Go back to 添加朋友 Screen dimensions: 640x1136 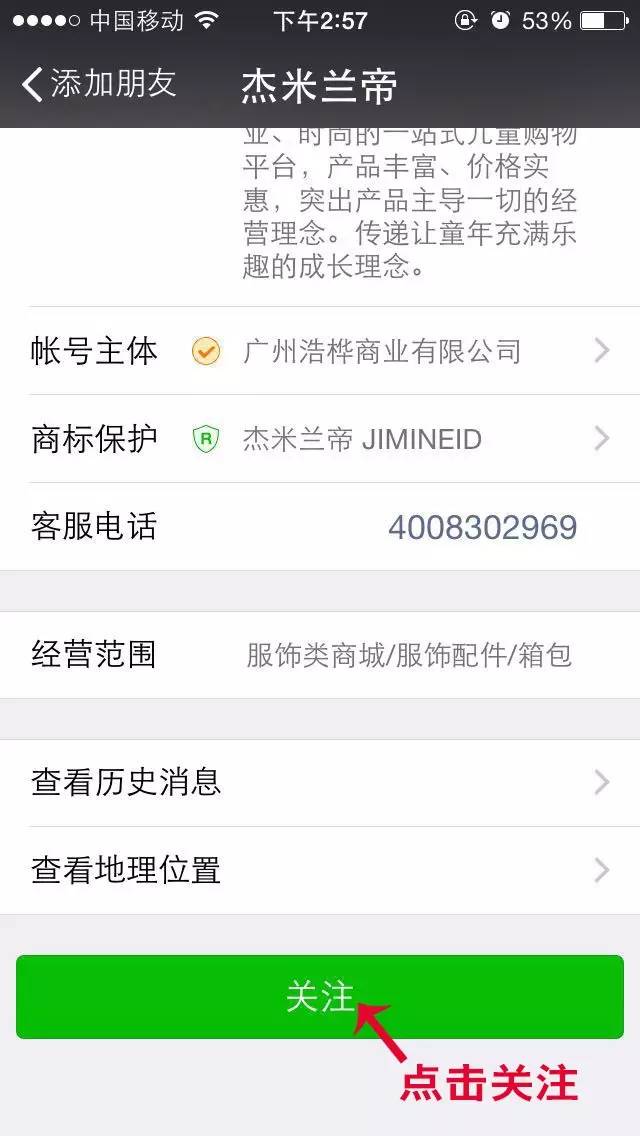(x=98, y=84)
